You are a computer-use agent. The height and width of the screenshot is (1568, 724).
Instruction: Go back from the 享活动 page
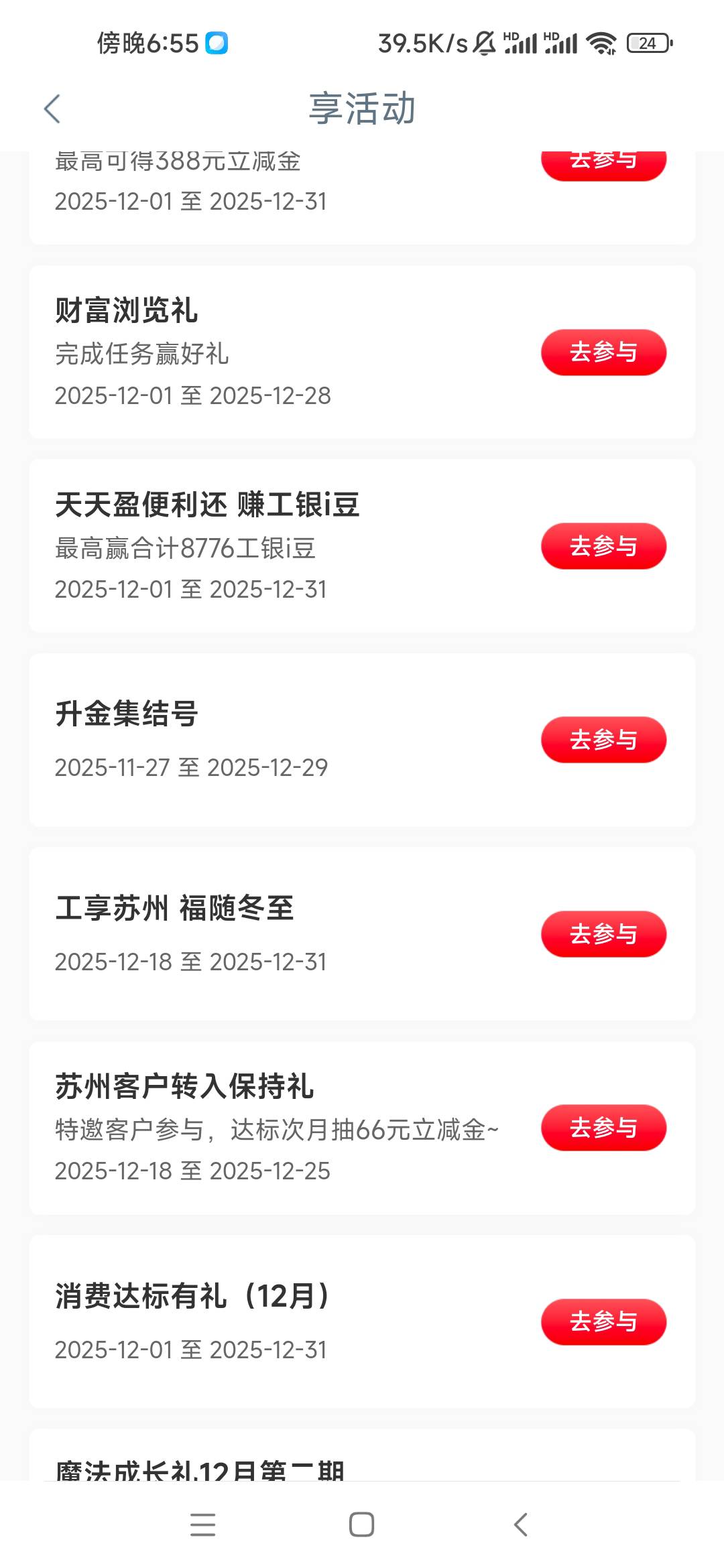tap(52, 109)
